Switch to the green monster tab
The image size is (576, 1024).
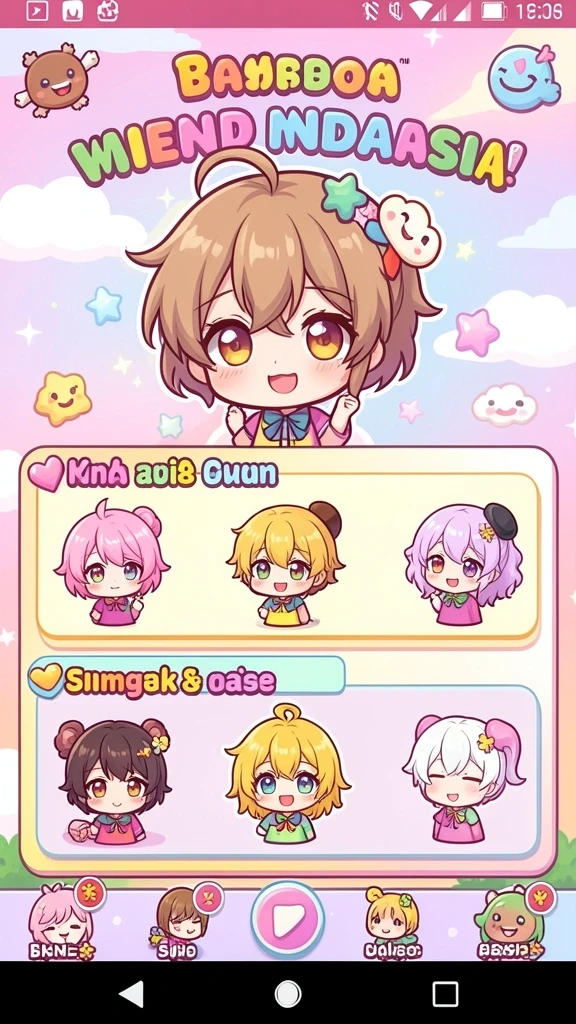511,921
